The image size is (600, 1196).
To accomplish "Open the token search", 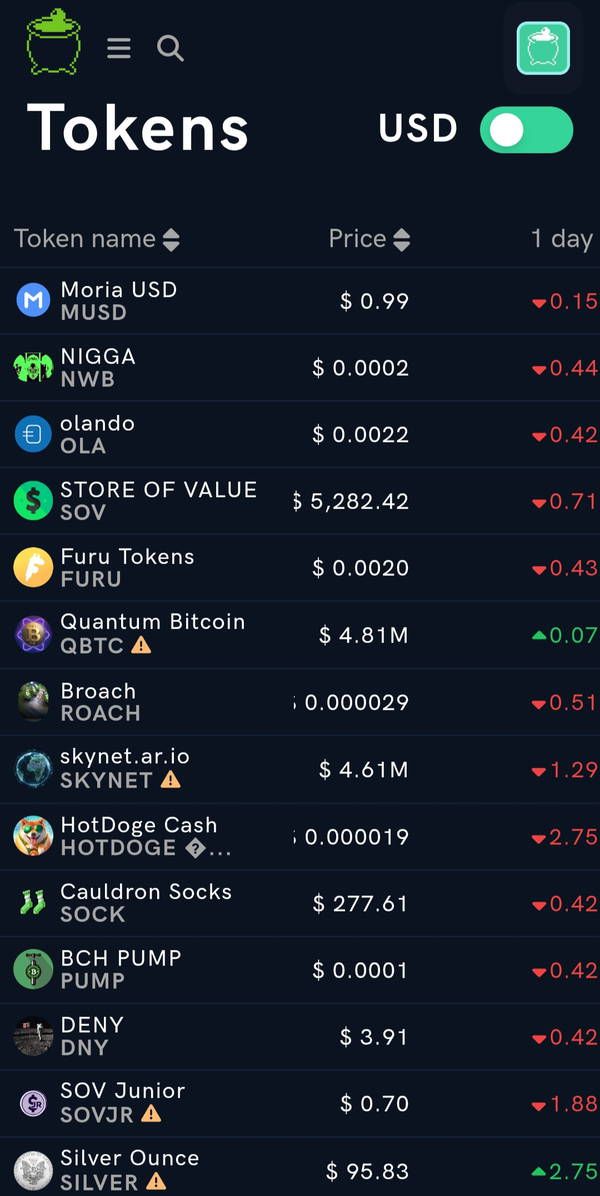I will (x=170, y=48).
